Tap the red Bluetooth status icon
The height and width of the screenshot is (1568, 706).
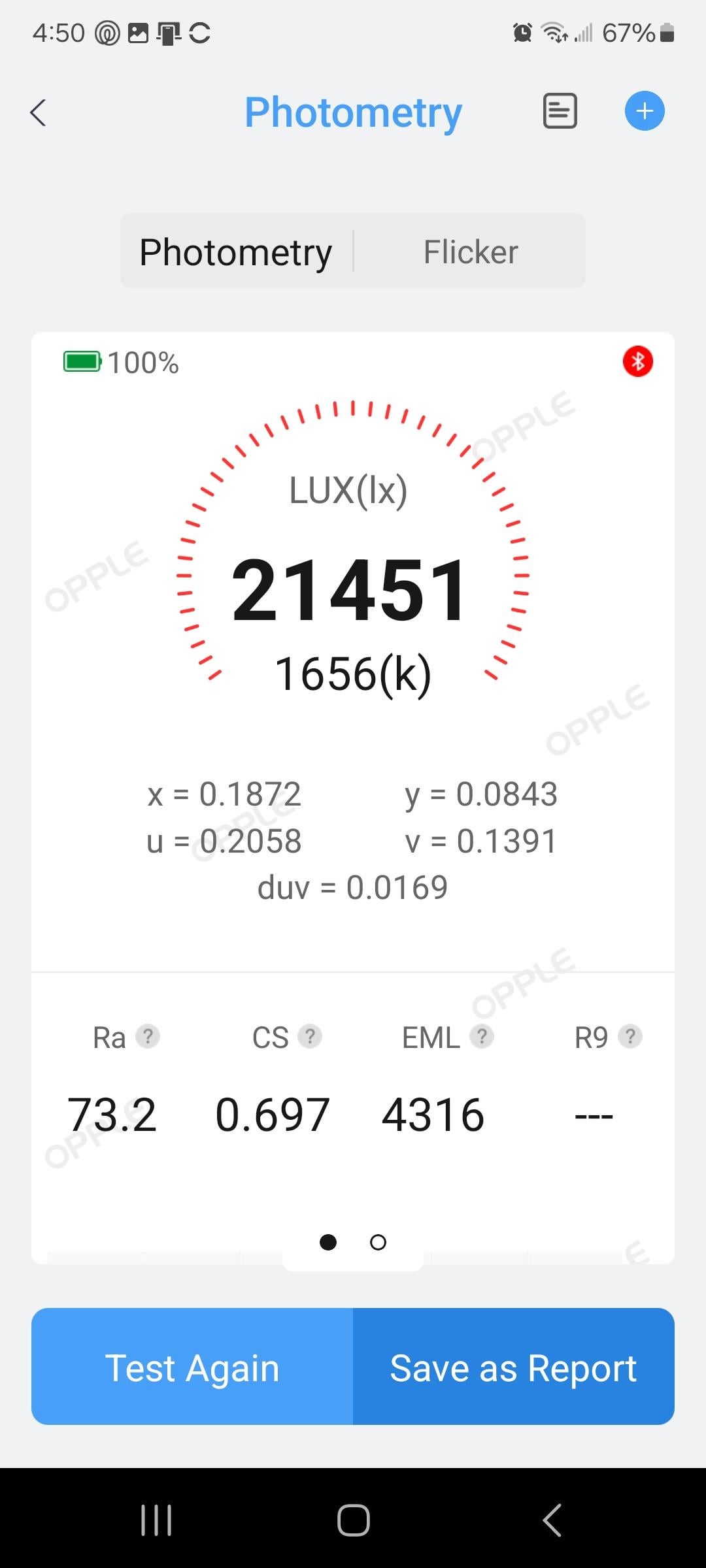click(x=637, y=361)
